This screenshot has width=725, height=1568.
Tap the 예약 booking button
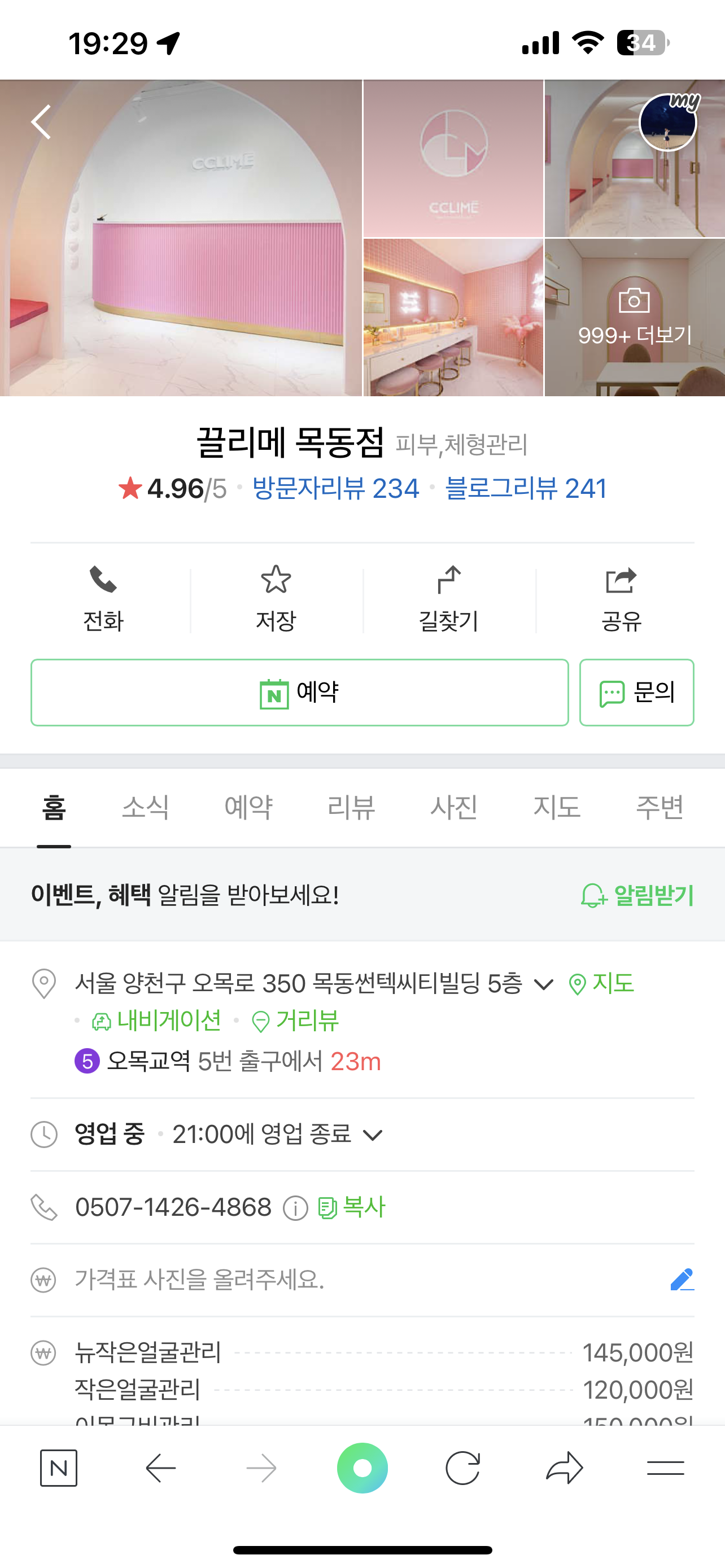299,693
